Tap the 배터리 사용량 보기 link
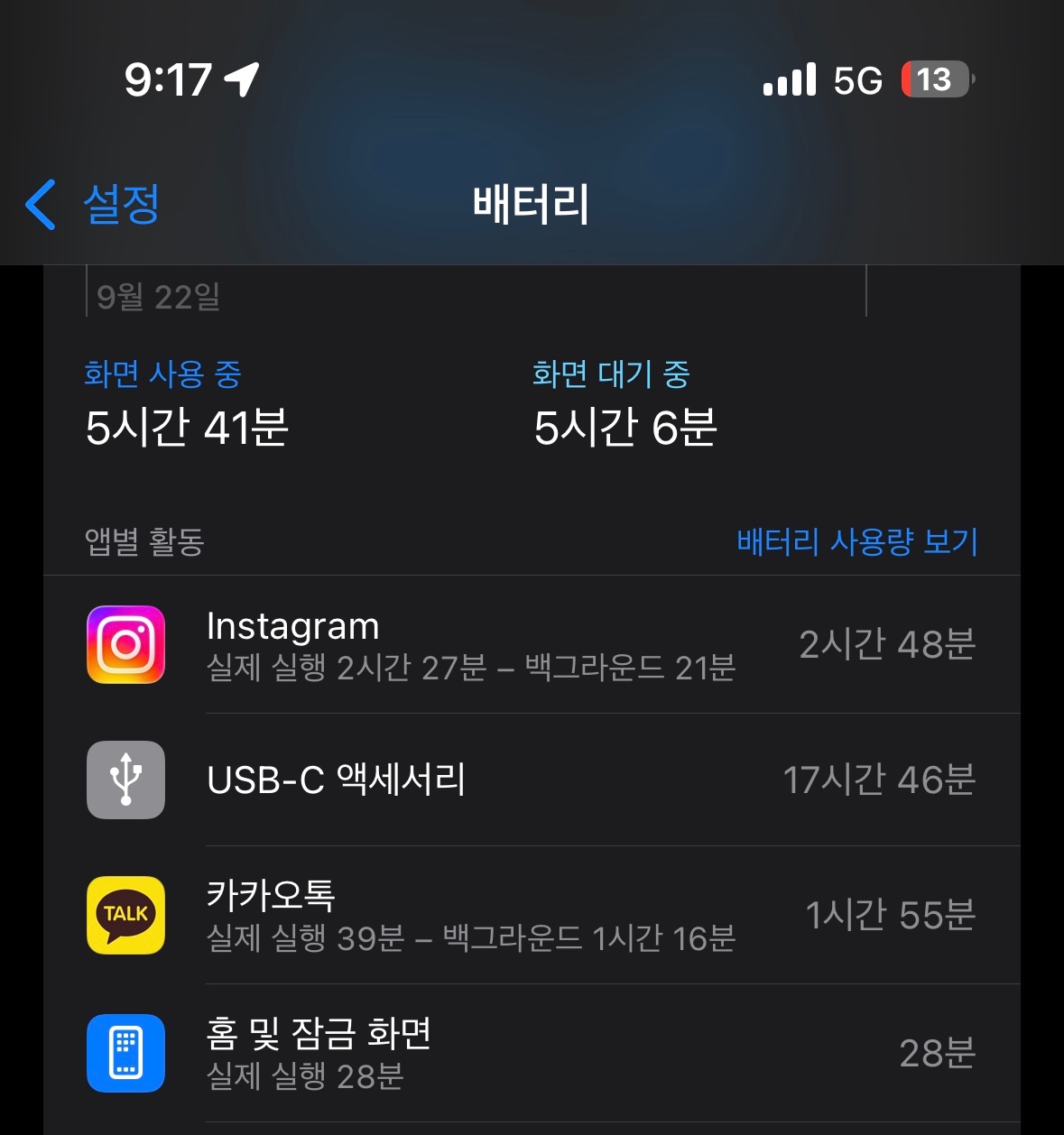 [x=856, y=541]
